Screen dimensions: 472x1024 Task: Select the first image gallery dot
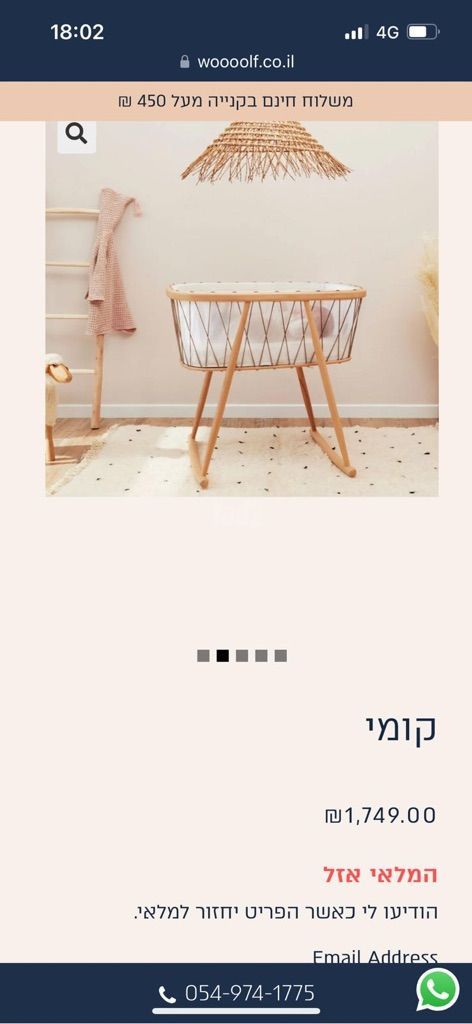coord(203,656)
